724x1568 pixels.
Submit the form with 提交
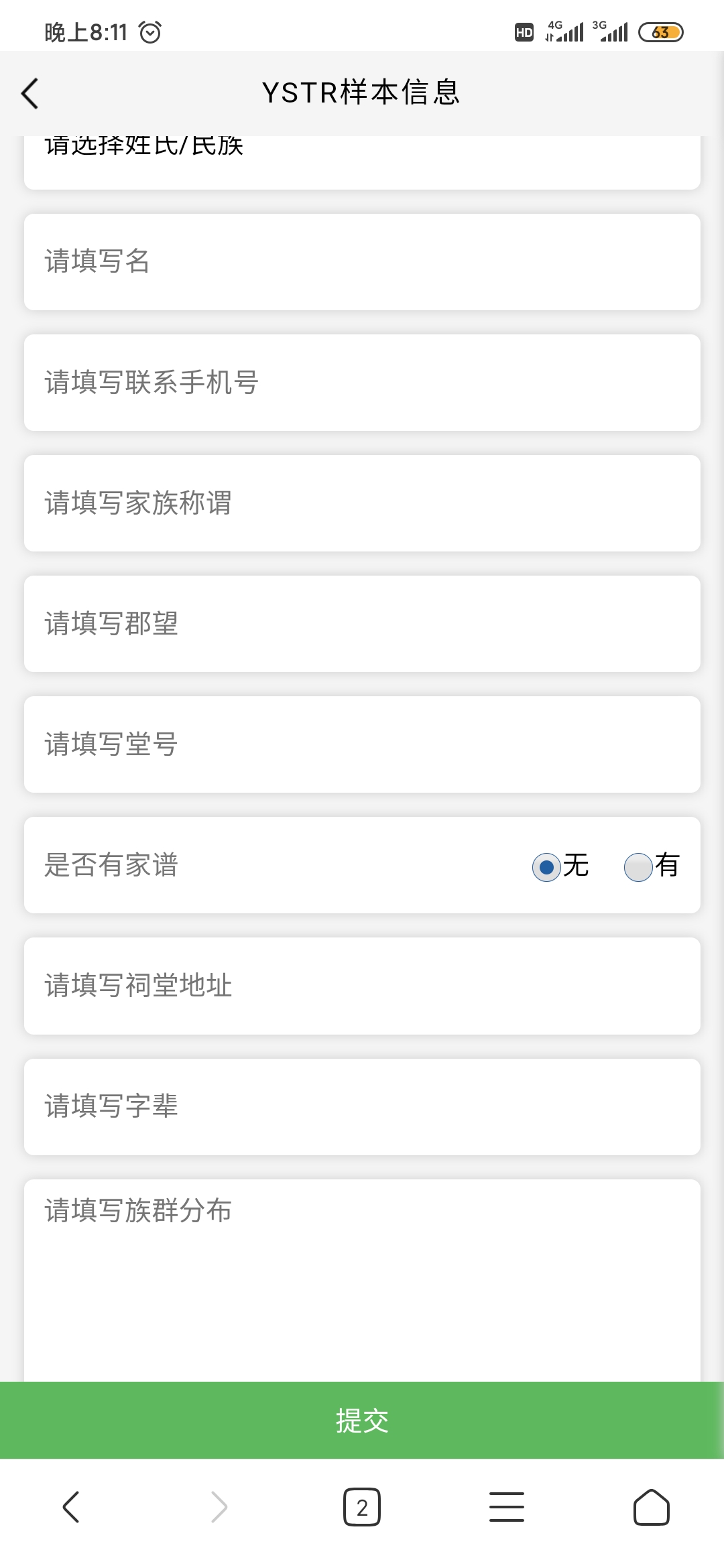click(x=362, y=1420)
